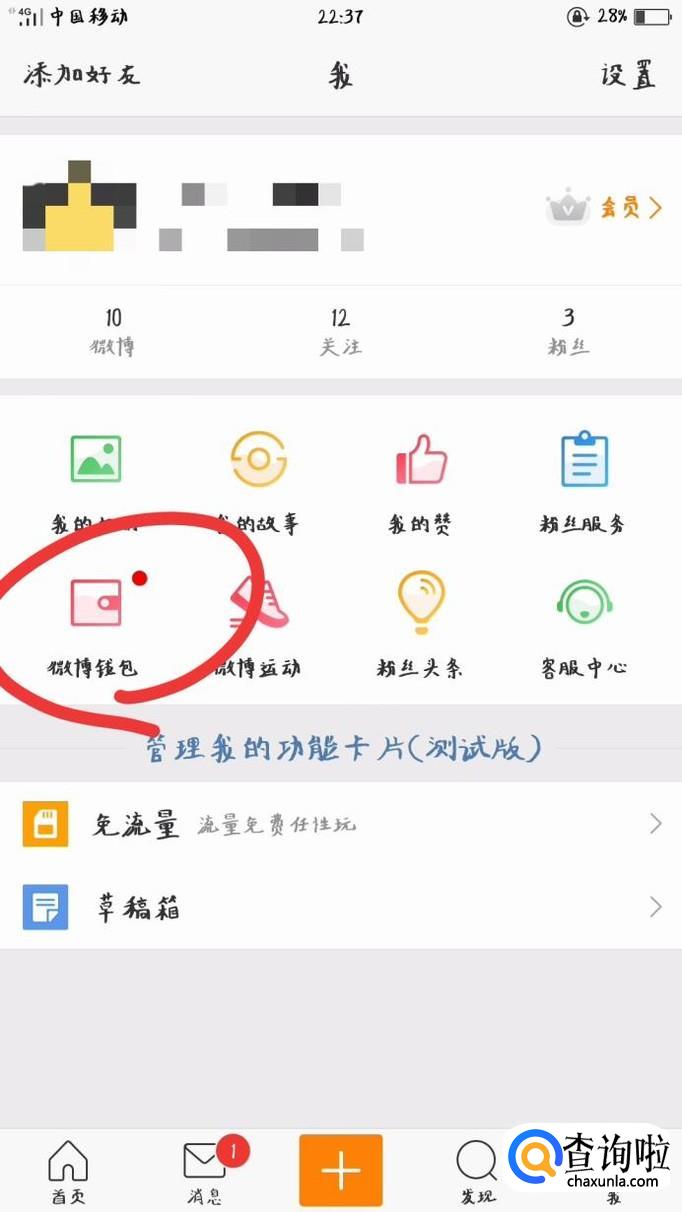The width and height of the screenshot is (682, 1212).
Task: Open 粉丝头条
Action: click(421, 604)
